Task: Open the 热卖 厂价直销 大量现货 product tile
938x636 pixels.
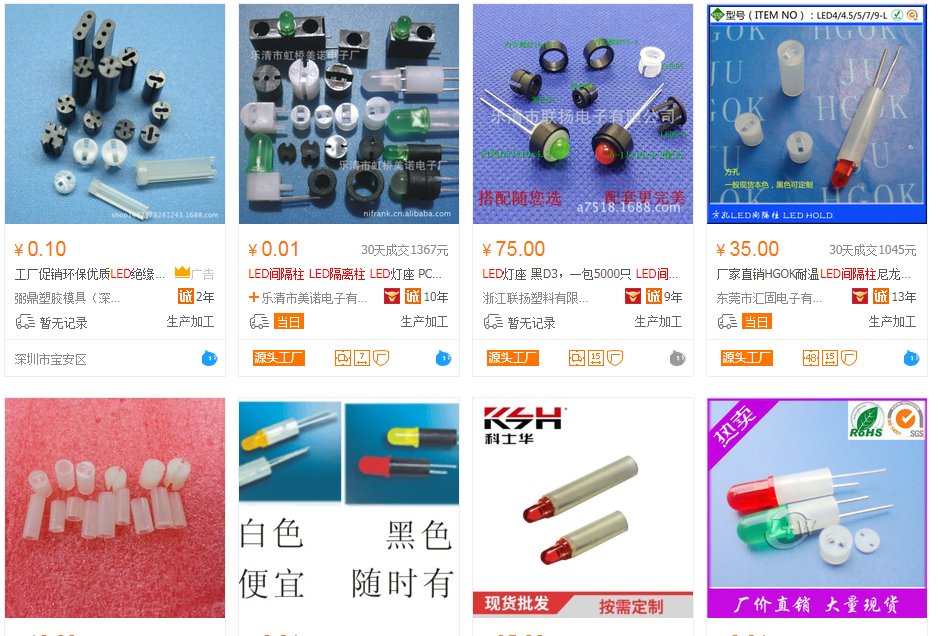Action: [817, 508]
